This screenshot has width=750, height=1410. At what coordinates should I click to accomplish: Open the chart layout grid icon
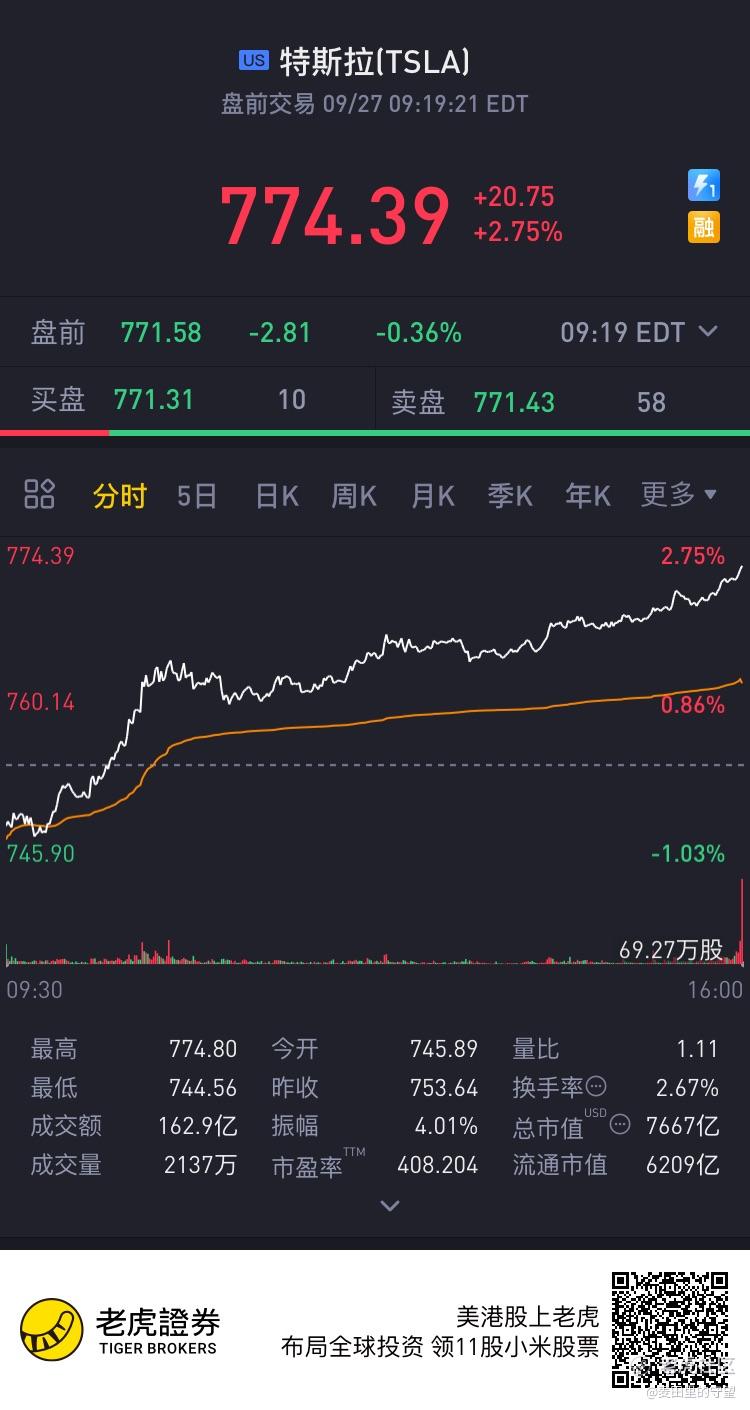point(39,494)
